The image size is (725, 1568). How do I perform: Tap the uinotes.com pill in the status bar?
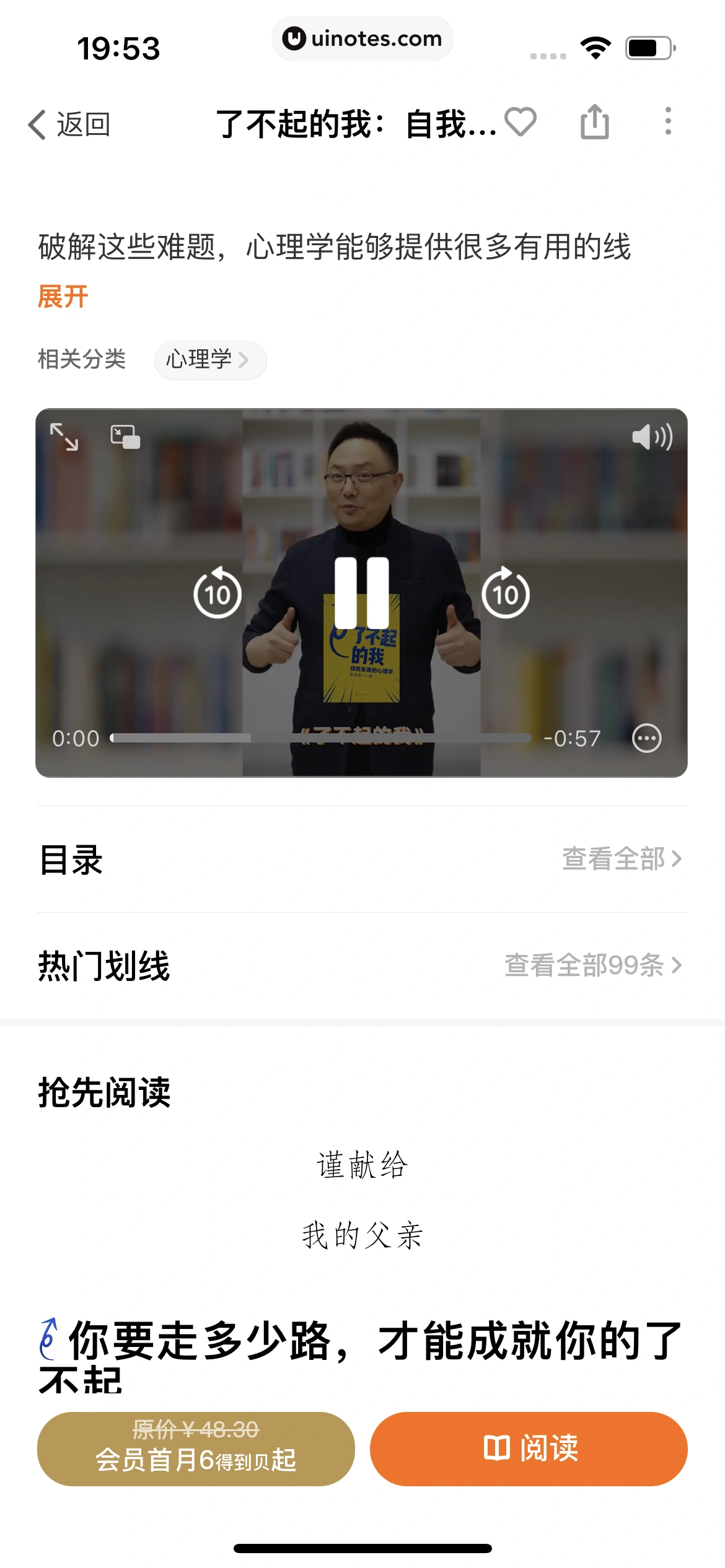click(362, 38)
